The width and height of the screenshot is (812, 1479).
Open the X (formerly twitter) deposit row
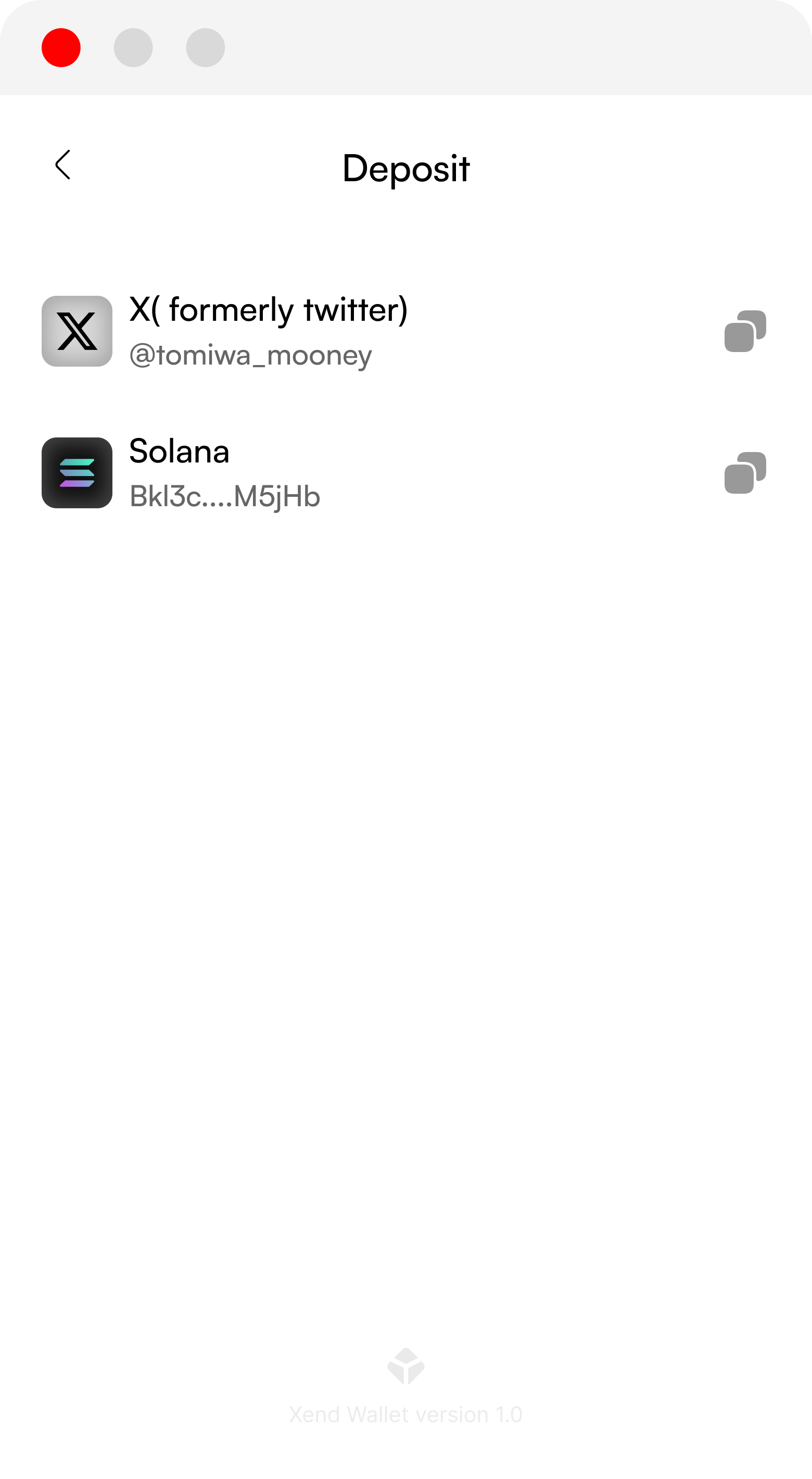[268, 331]
